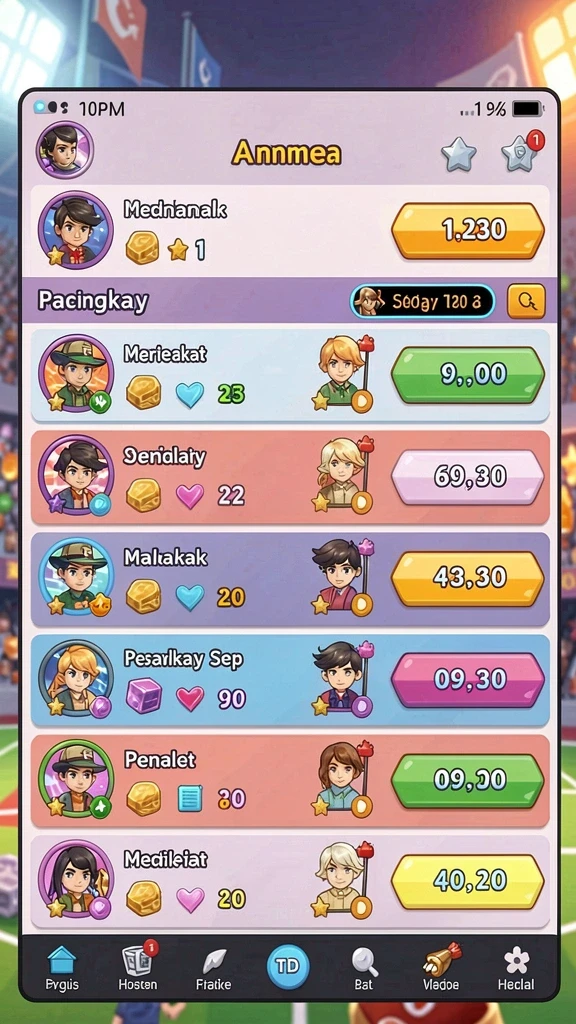Open the profile avatar in the header
This screenshot has width=576, height=1024.
coord(65,150)
